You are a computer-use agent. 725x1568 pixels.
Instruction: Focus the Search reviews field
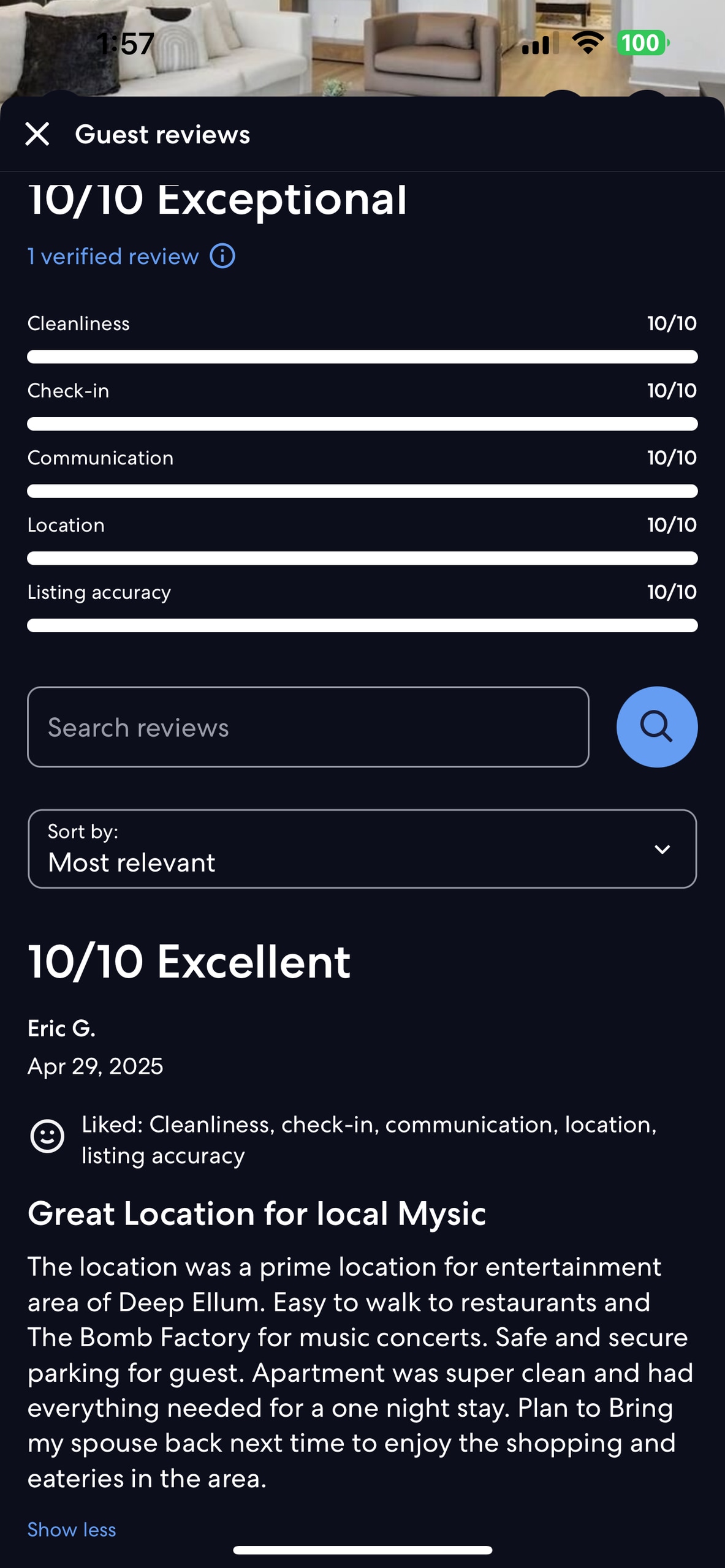[308, 727]
